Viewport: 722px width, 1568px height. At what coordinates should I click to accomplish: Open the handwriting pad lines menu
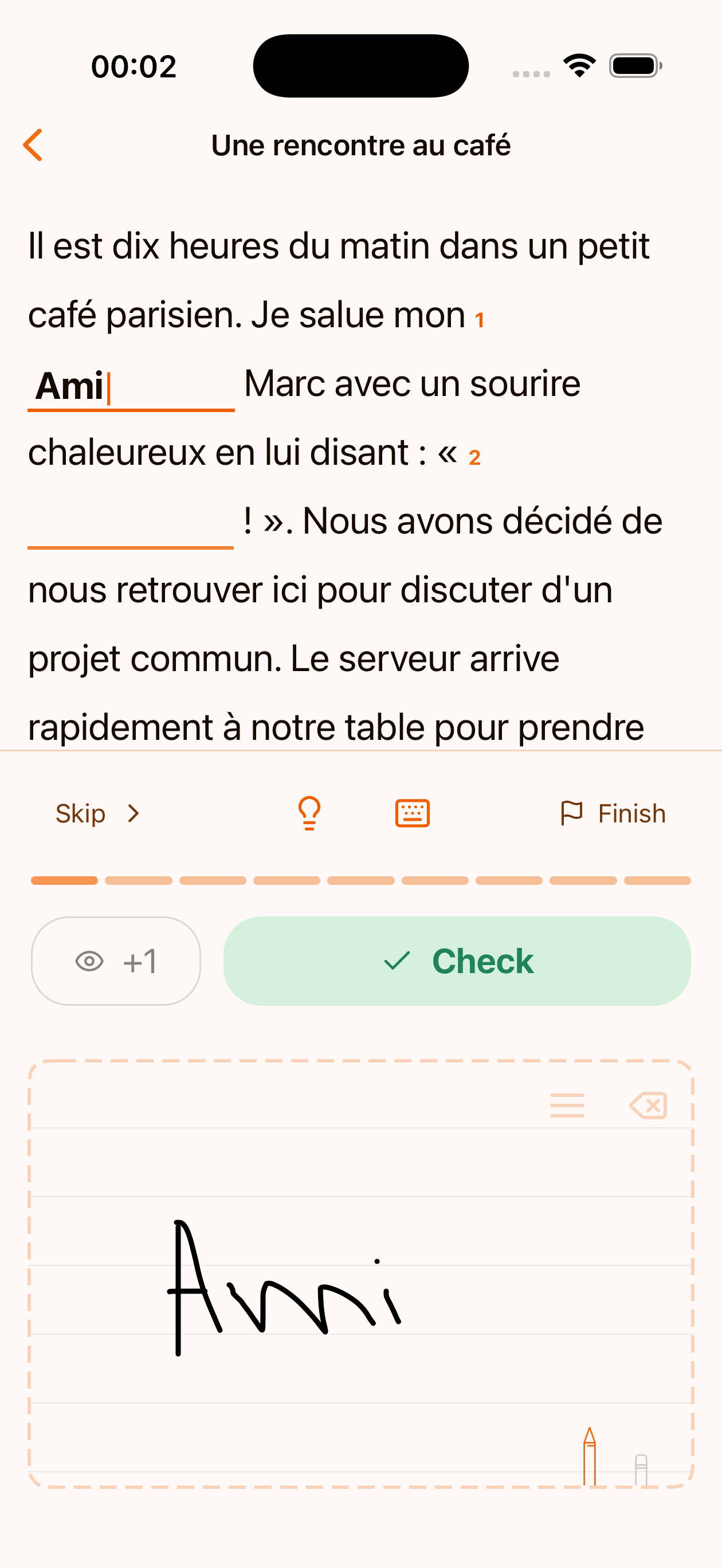coord(567,1106)
